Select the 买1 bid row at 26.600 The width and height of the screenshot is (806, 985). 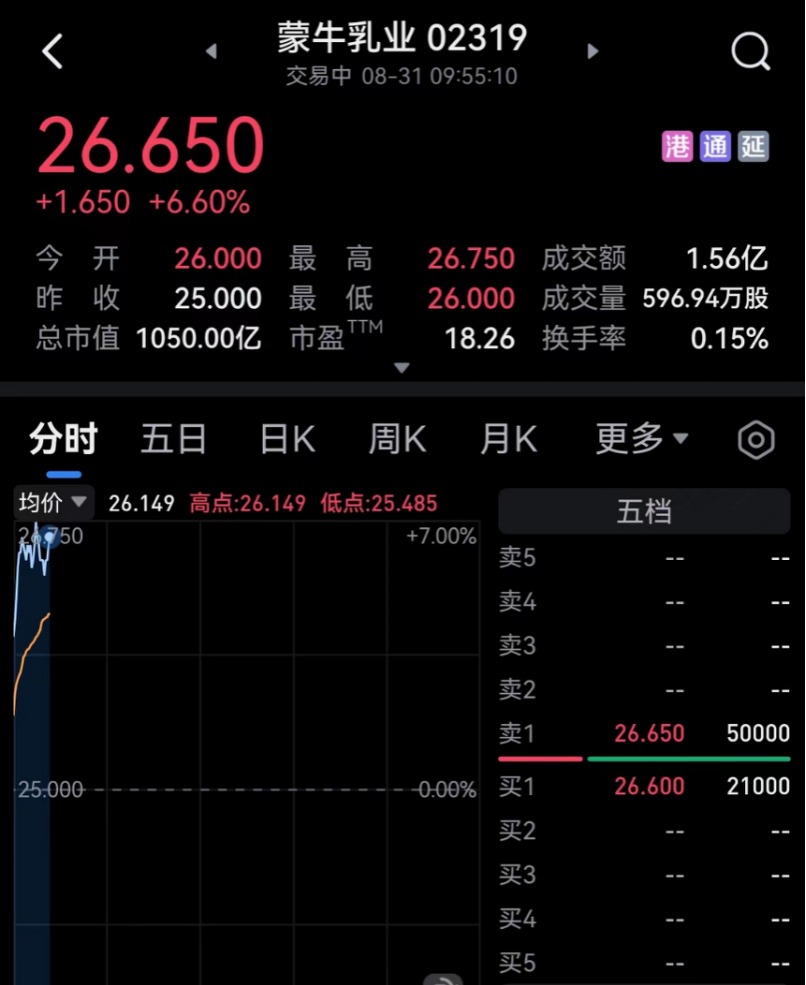pos(644,787)
